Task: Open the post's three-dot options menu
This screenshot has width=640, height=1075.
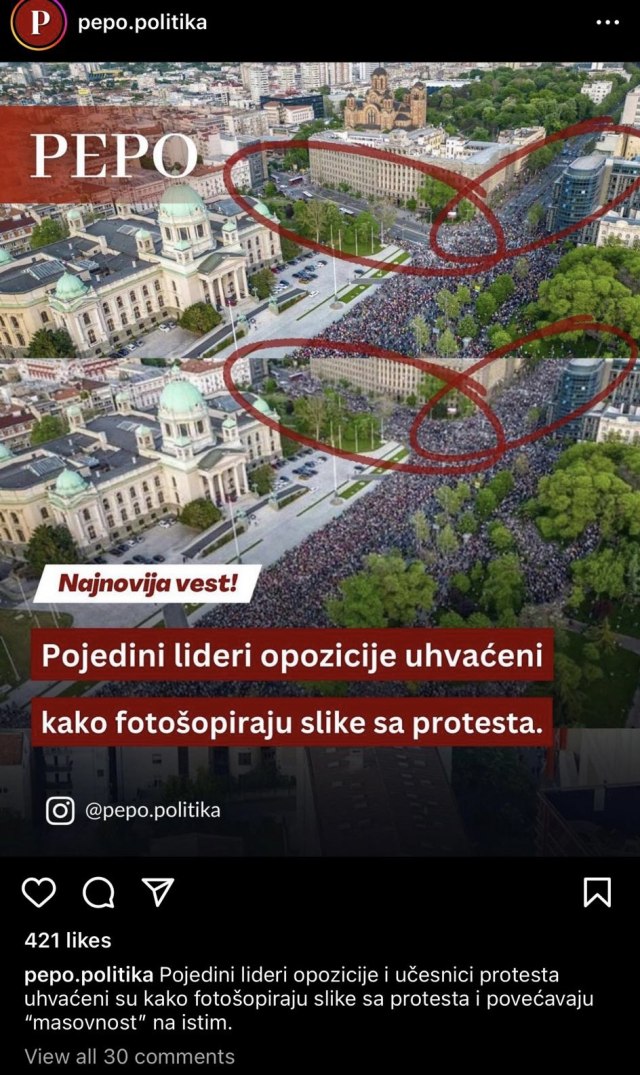Action: (x=607, y=23)
